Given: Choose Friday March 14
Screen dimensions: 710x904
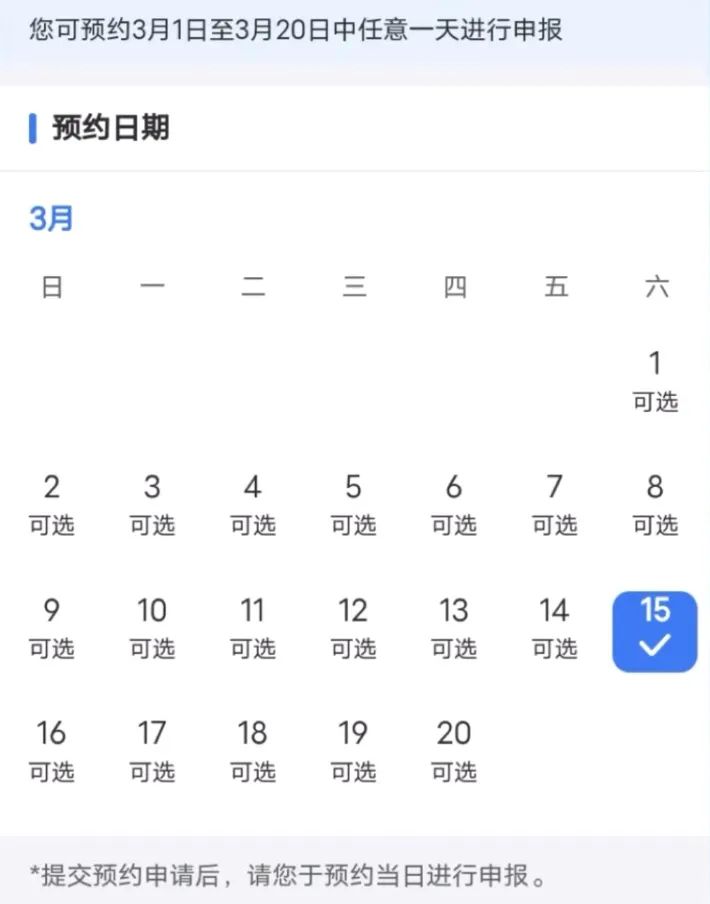Looking at the screenshot, I should (x=554, y=628).
